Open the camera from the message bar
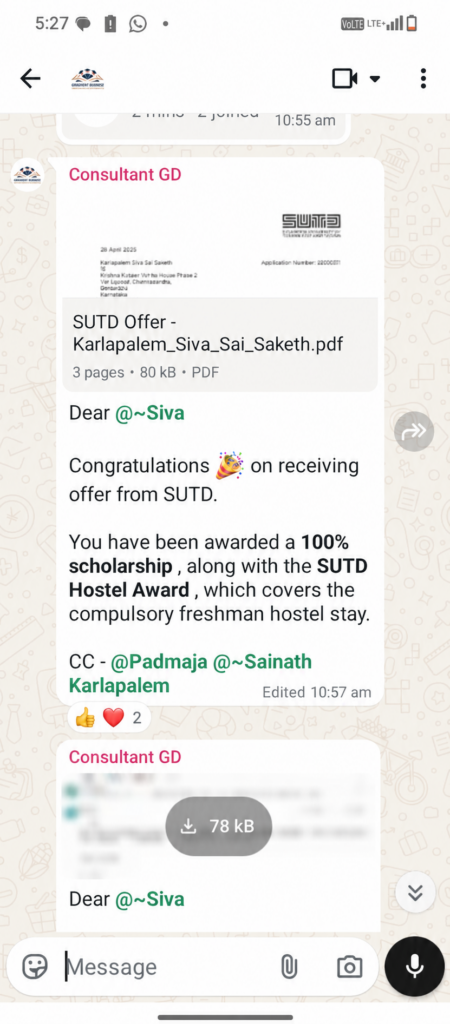 [349, 967]
